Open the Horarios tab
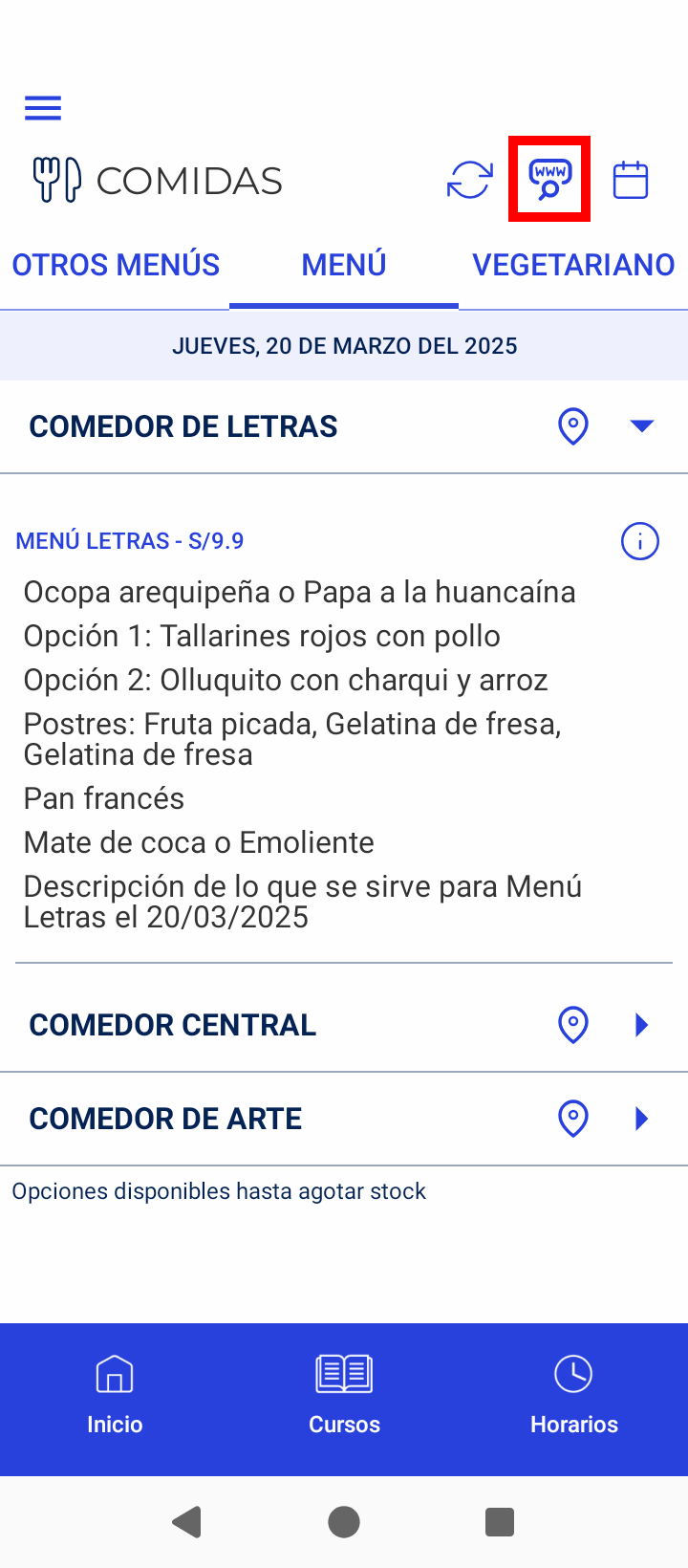 tap(573, 1396)
